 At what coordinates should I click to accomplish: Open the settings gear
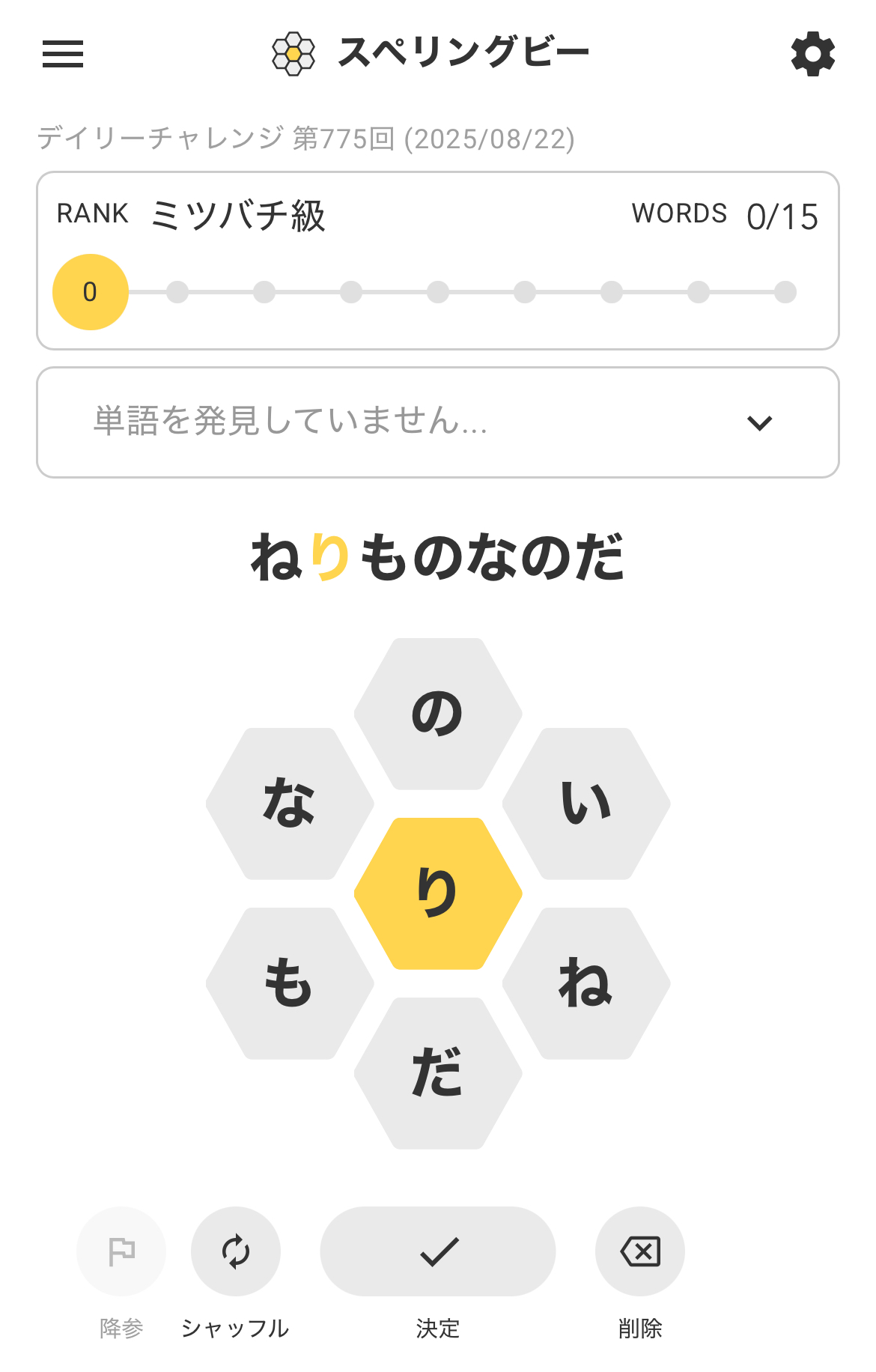tap(812, 54)
